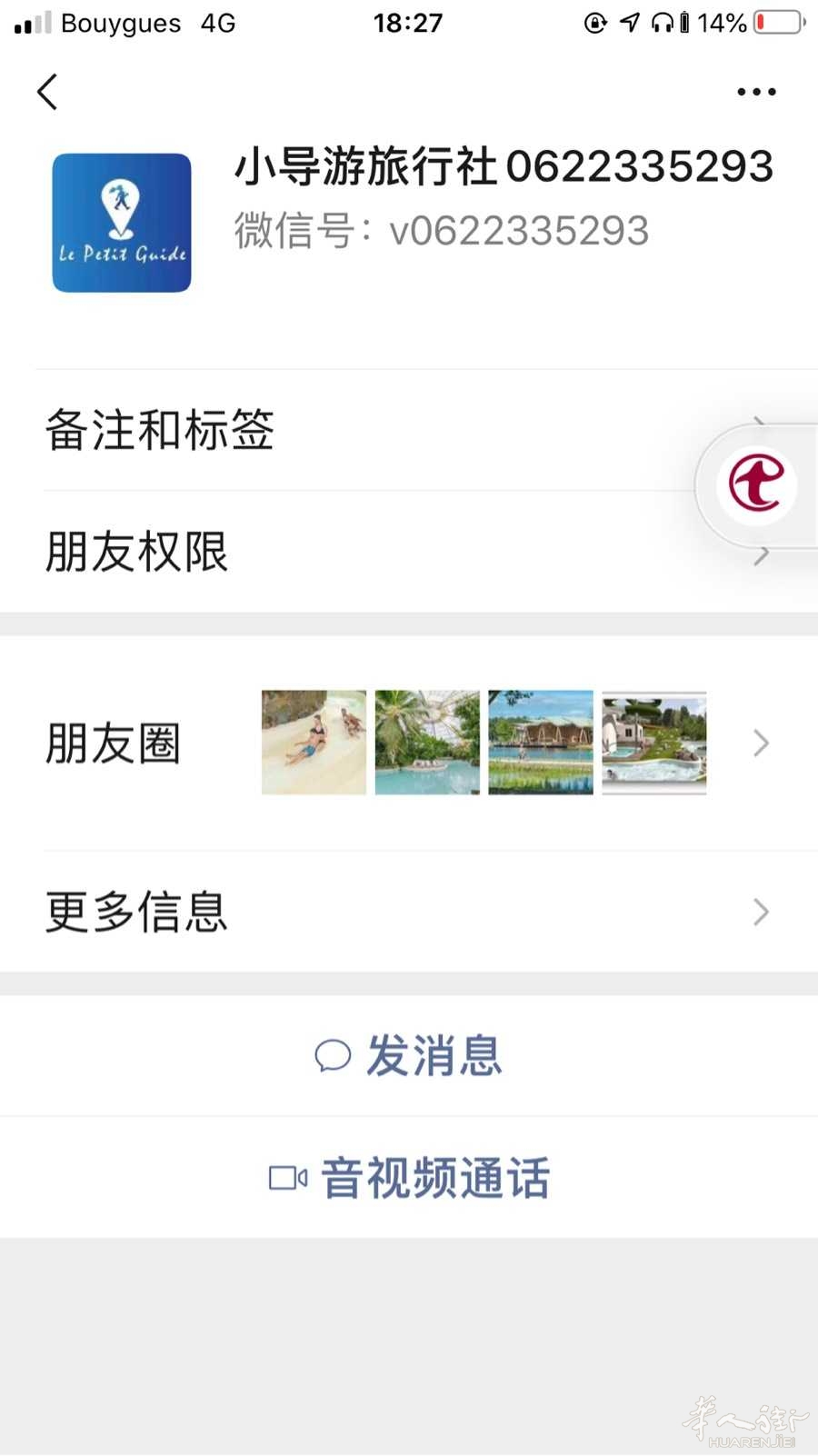Viewport: 818px width, 1456px height.
Task: Tap the Le Petit Guide profile avatar
Action: coord(122,223)
